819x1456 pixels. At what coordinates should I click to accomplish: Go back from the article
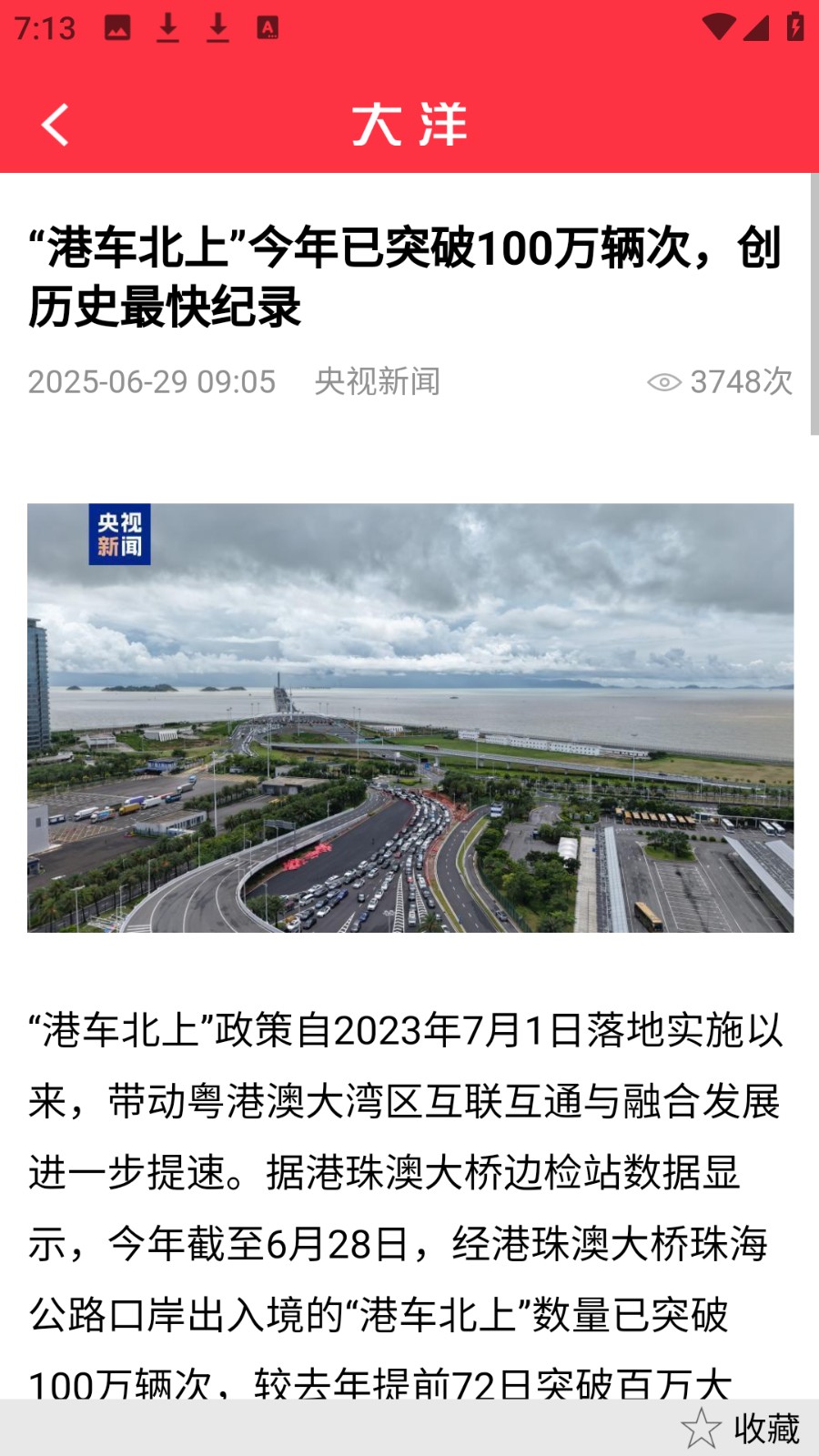click(56, 125)
